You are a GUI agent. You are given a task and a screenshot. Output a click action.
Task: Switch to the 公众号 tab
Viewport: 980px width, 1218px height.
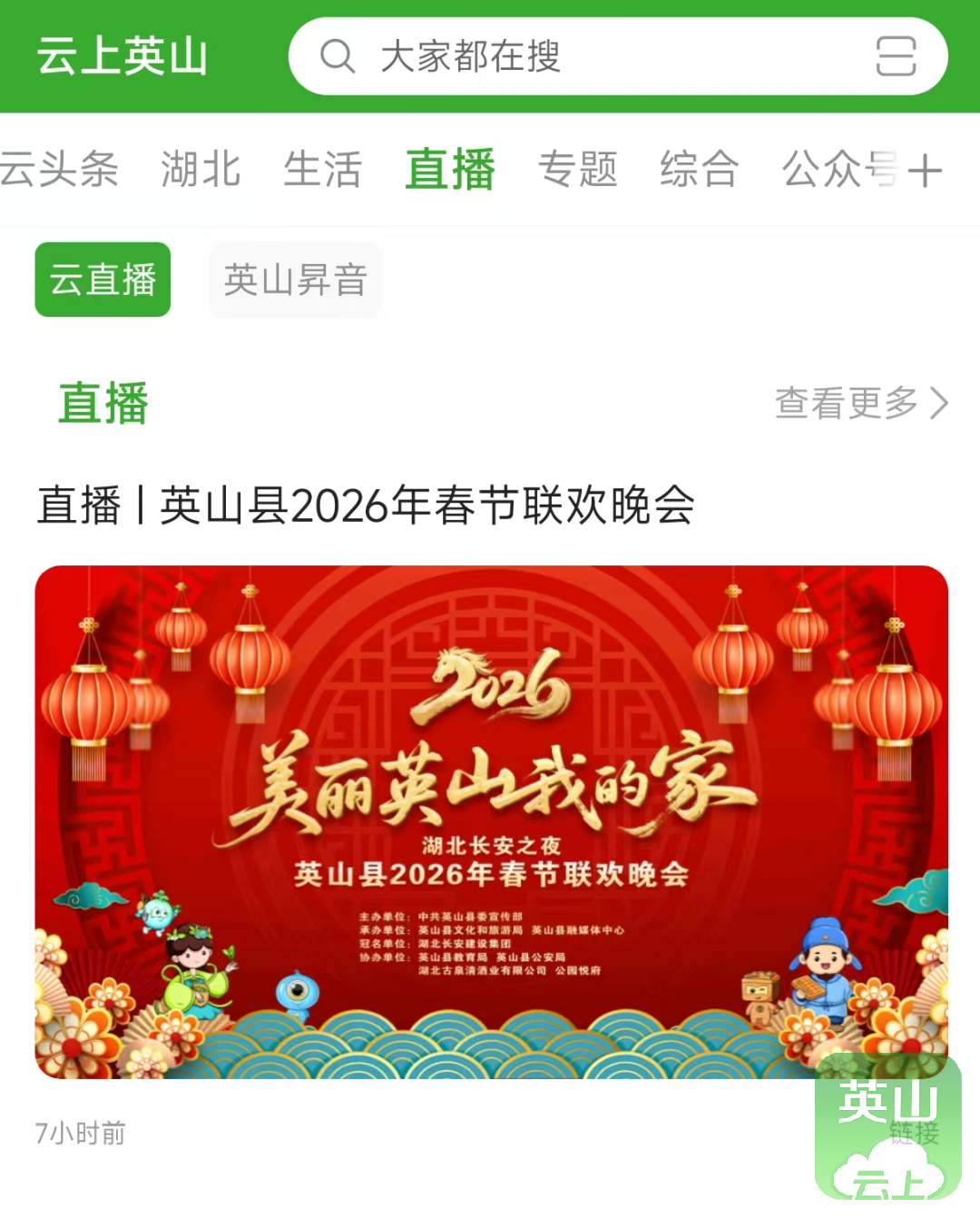pyautogui.click(x=835, y=170)
